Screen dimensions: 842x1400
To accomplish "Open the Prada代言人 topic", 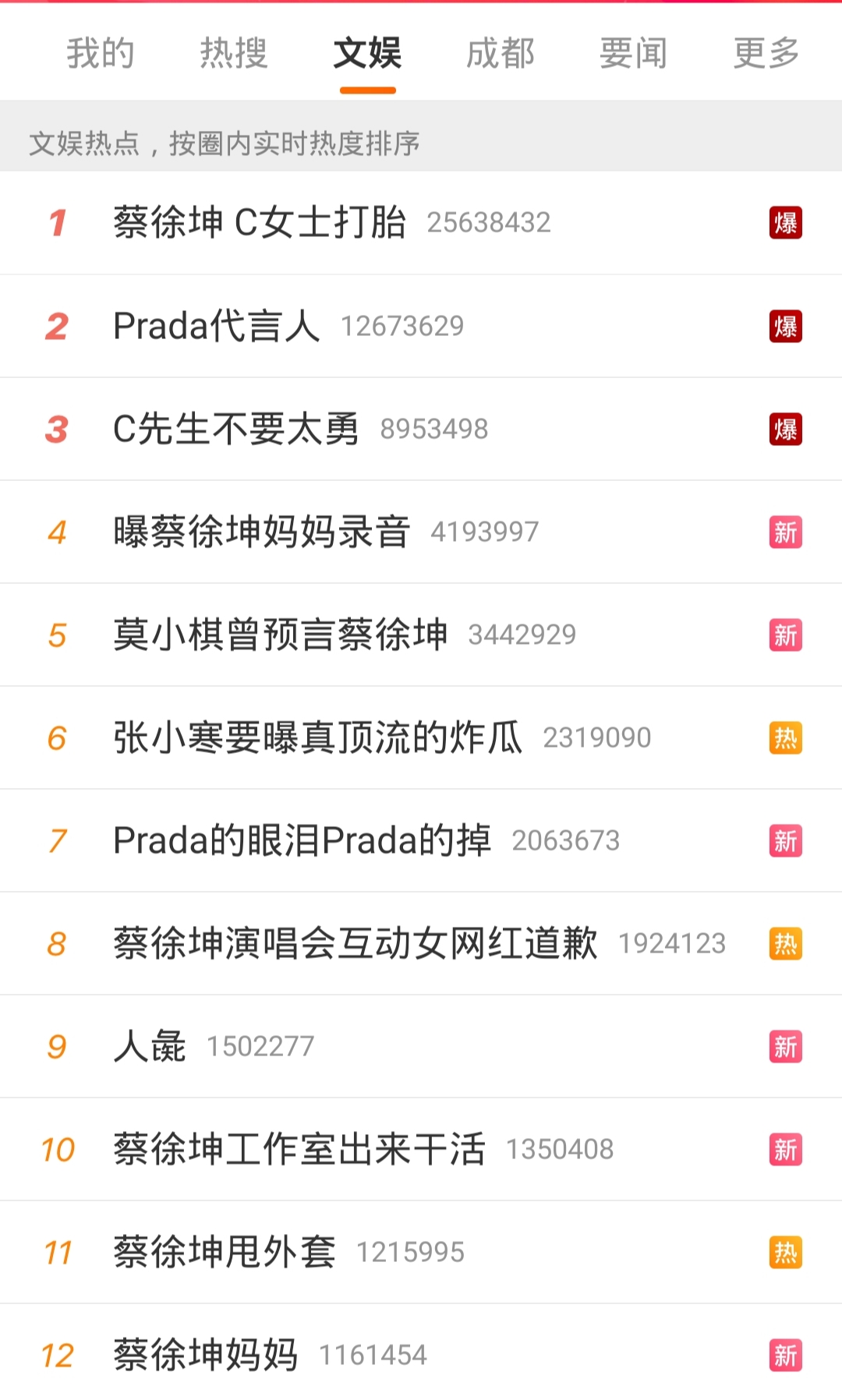I will point(217,326).
